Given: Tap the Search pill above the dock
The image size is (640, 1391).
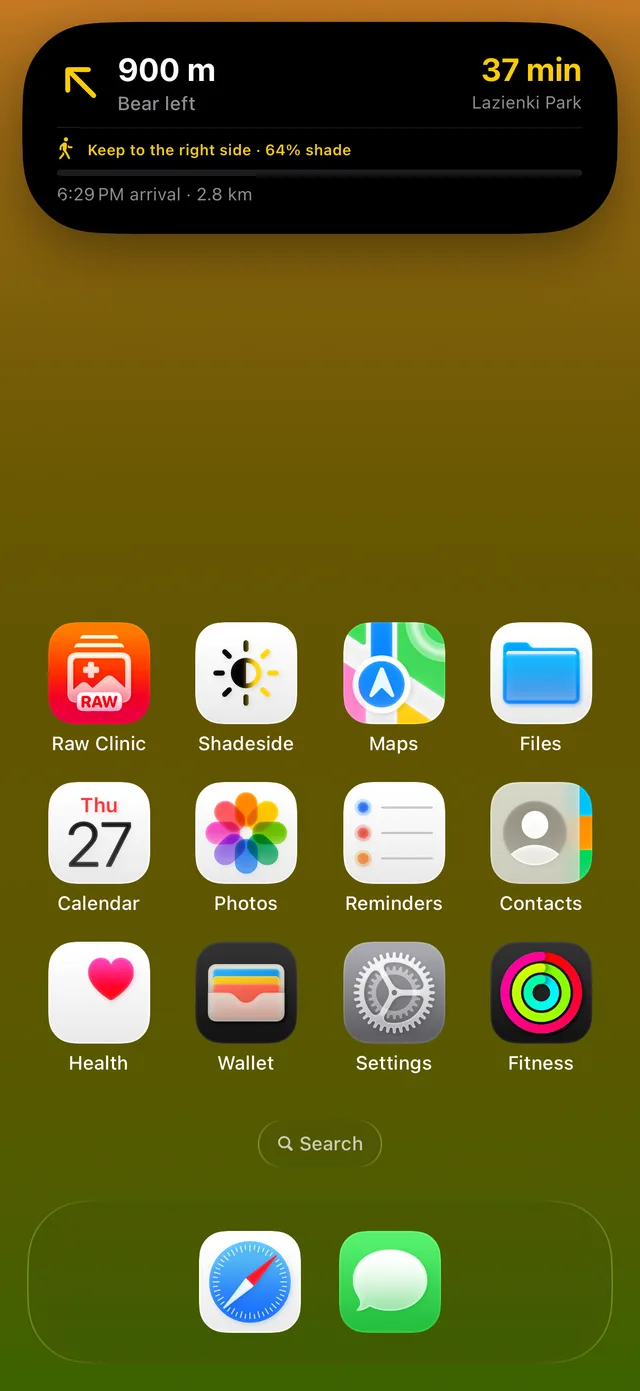Looking at the screenshot, I should [320, 1143].
